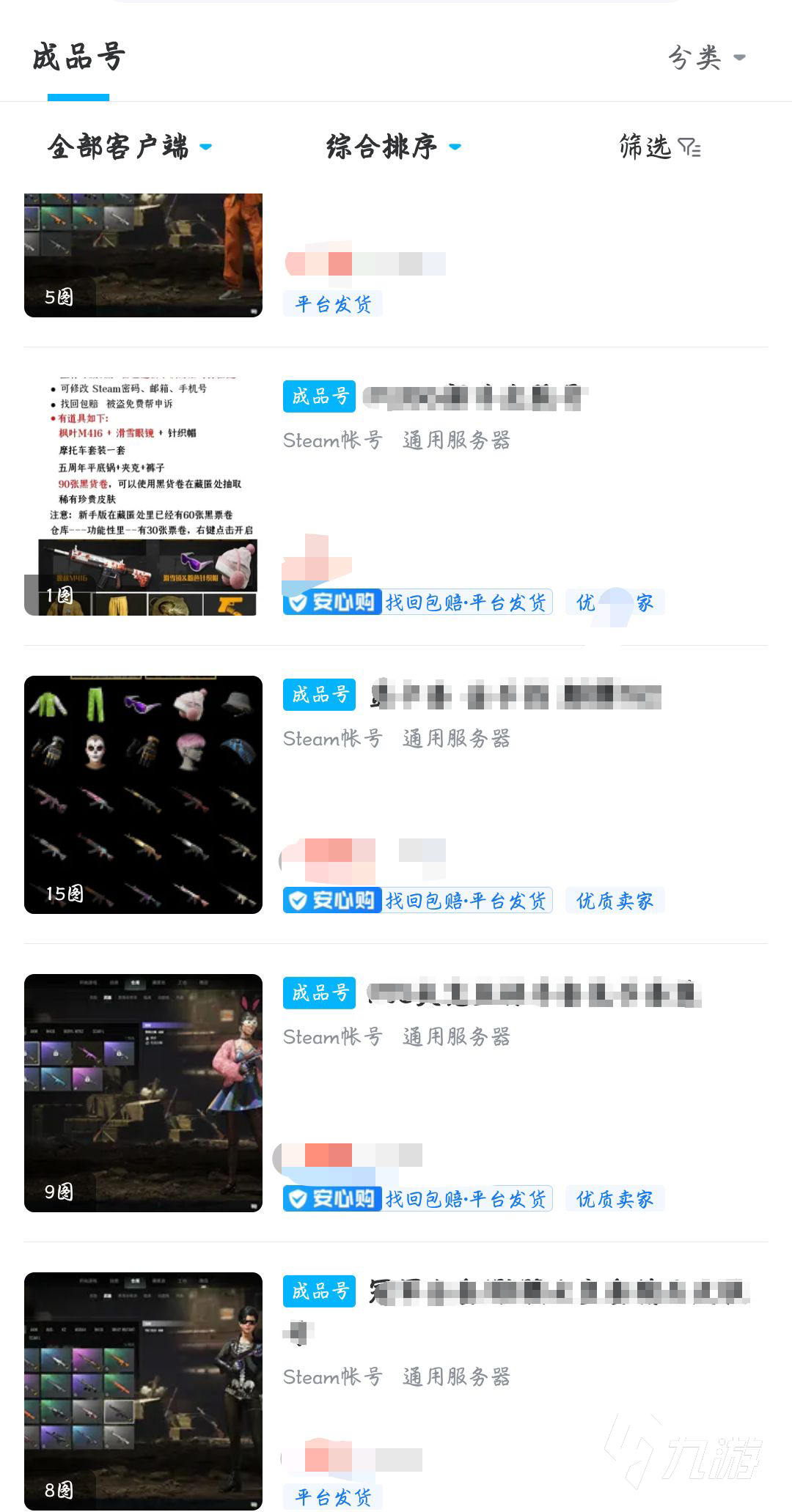This screenshot has height=1512, width=792.
Task: Open the listing with 15图 skins grid
Action: click(143, 794)
